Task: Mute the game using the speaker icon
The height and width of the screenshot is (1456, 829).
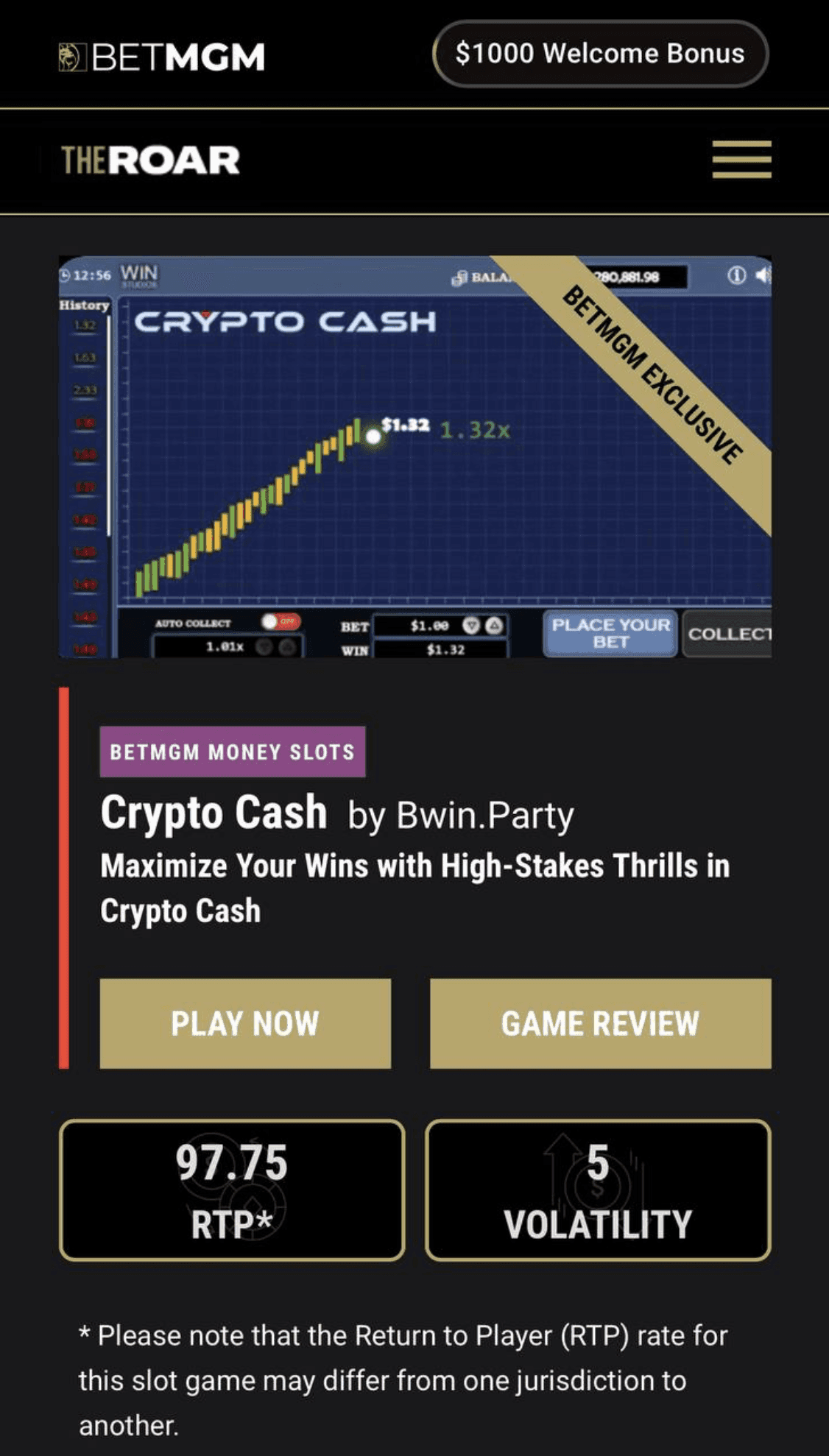Action: 766,274
